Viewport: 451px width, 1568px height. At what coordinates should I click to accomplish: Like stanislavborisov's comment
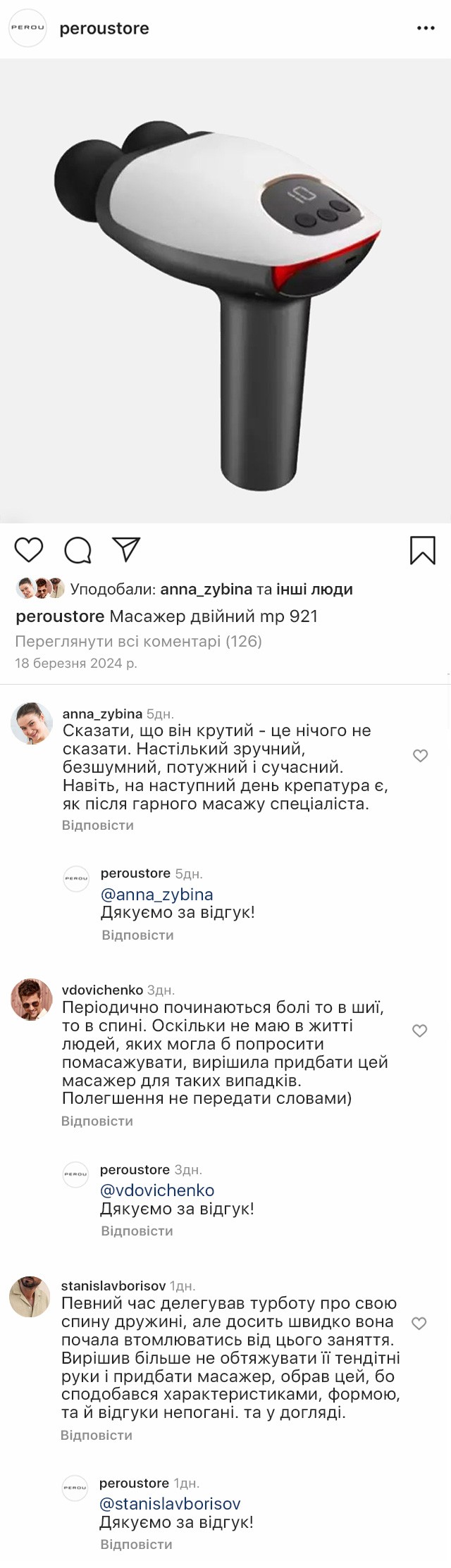coord(419,1323)
